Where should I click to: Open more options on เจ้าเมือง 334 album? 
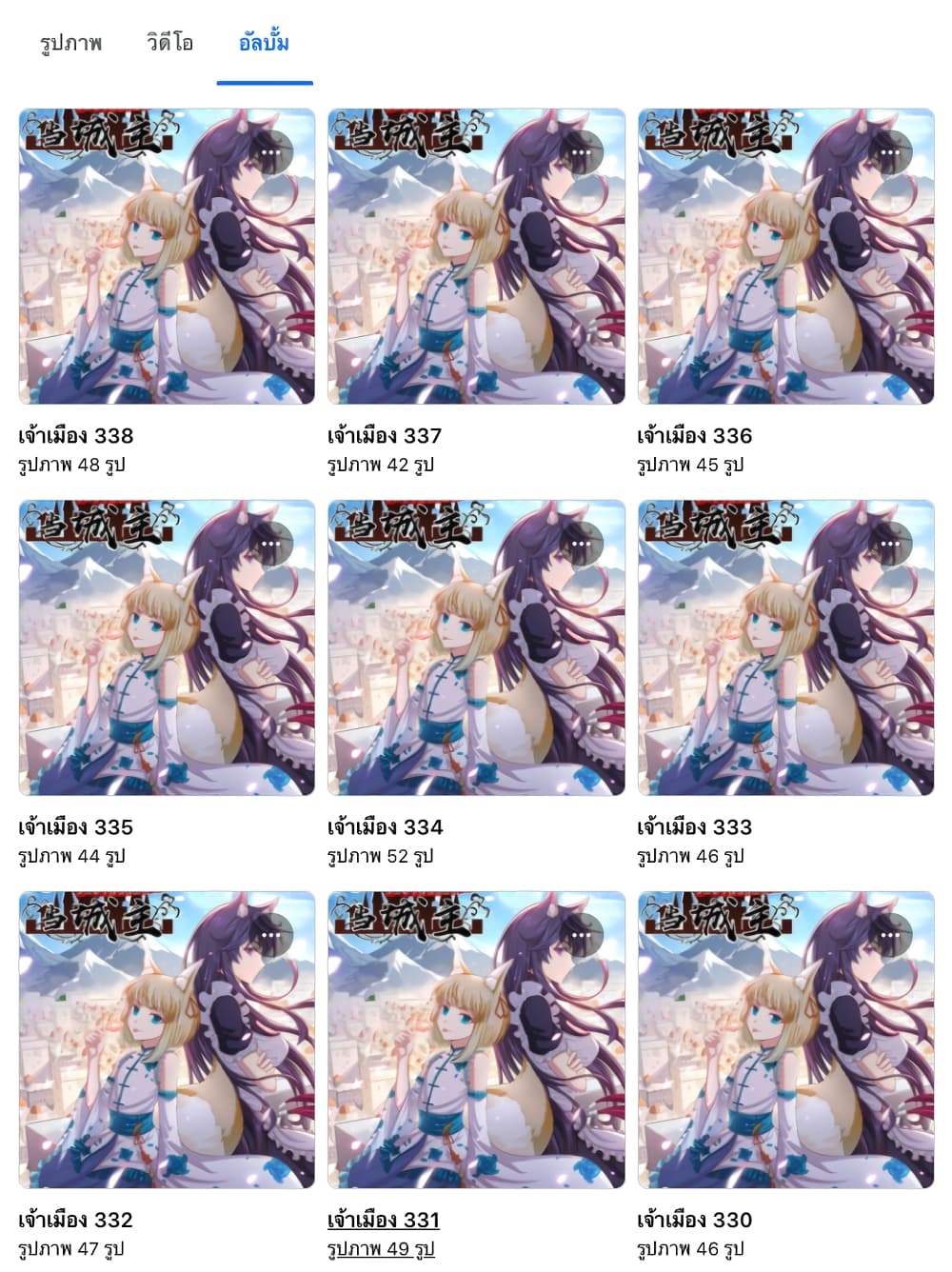click(x=581, y=544)
